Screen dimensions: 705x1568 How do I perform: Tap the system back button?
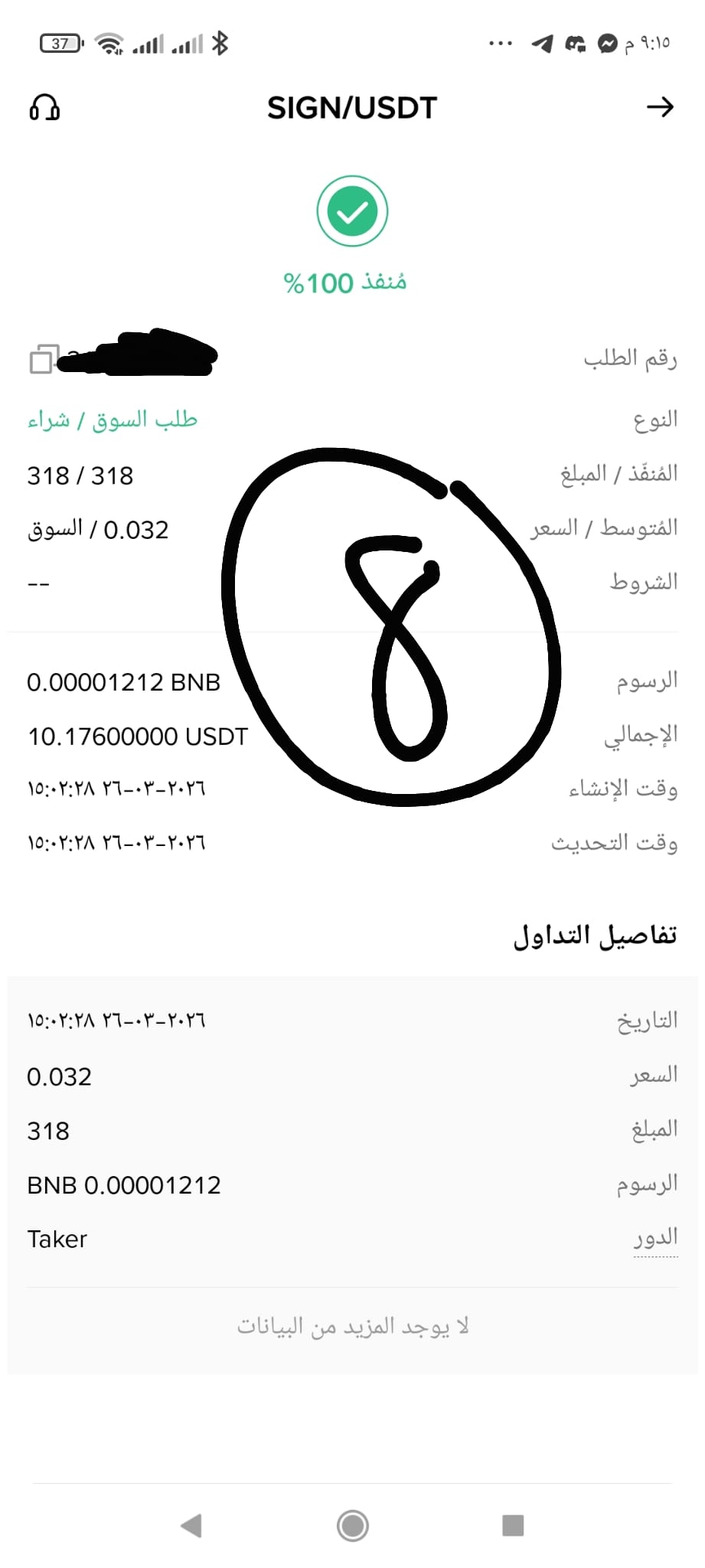tap(191, 1525)
